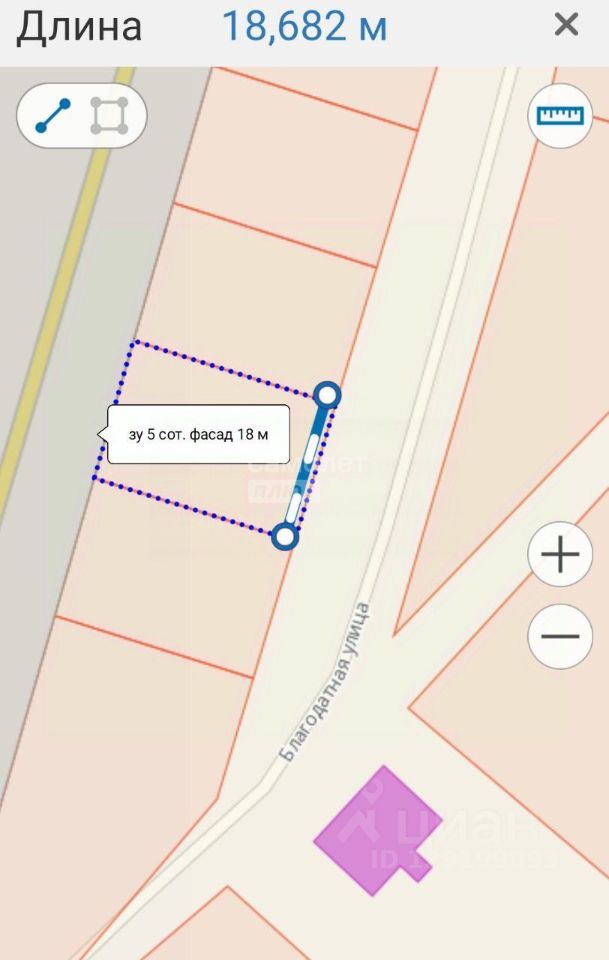Switch to polygon area measuring mode
The height and width of the screenshot is (960, 609).
click(x=109, y=116)
